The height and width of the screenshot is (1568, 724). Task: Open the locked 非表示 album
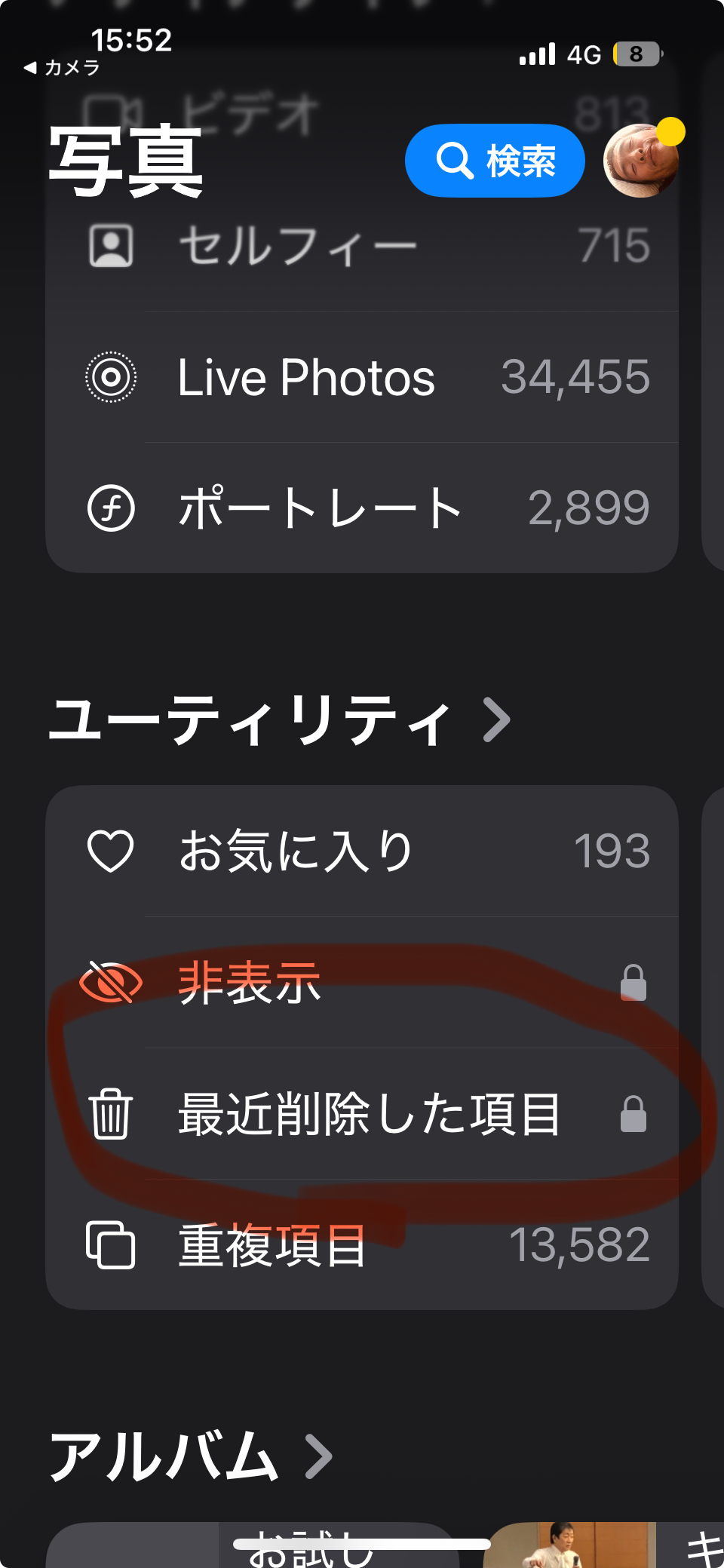[362, 982]
